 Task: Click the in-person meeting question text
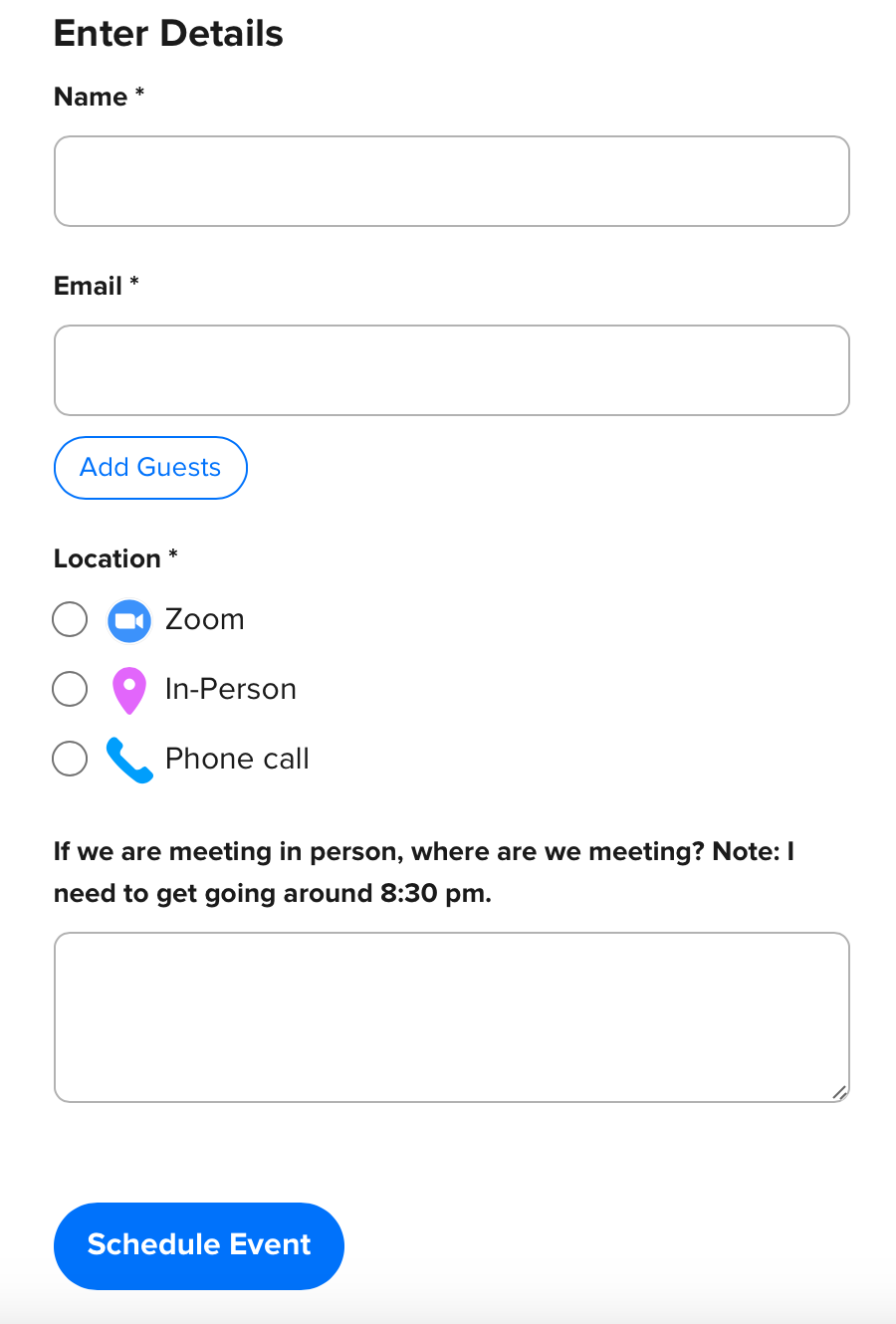pyautogui.click(x=423, y=872)
